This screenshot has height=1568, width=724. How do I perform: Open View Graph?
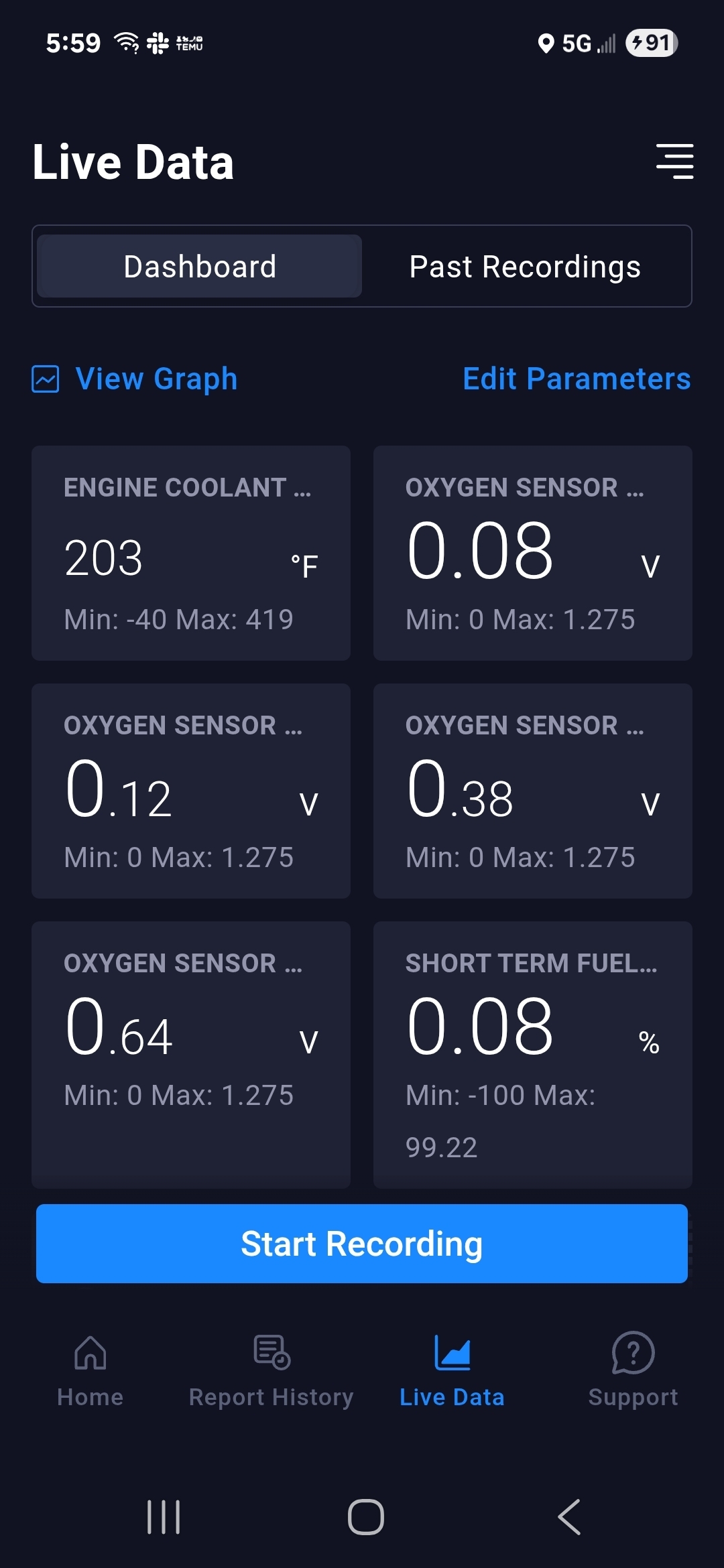135,379
